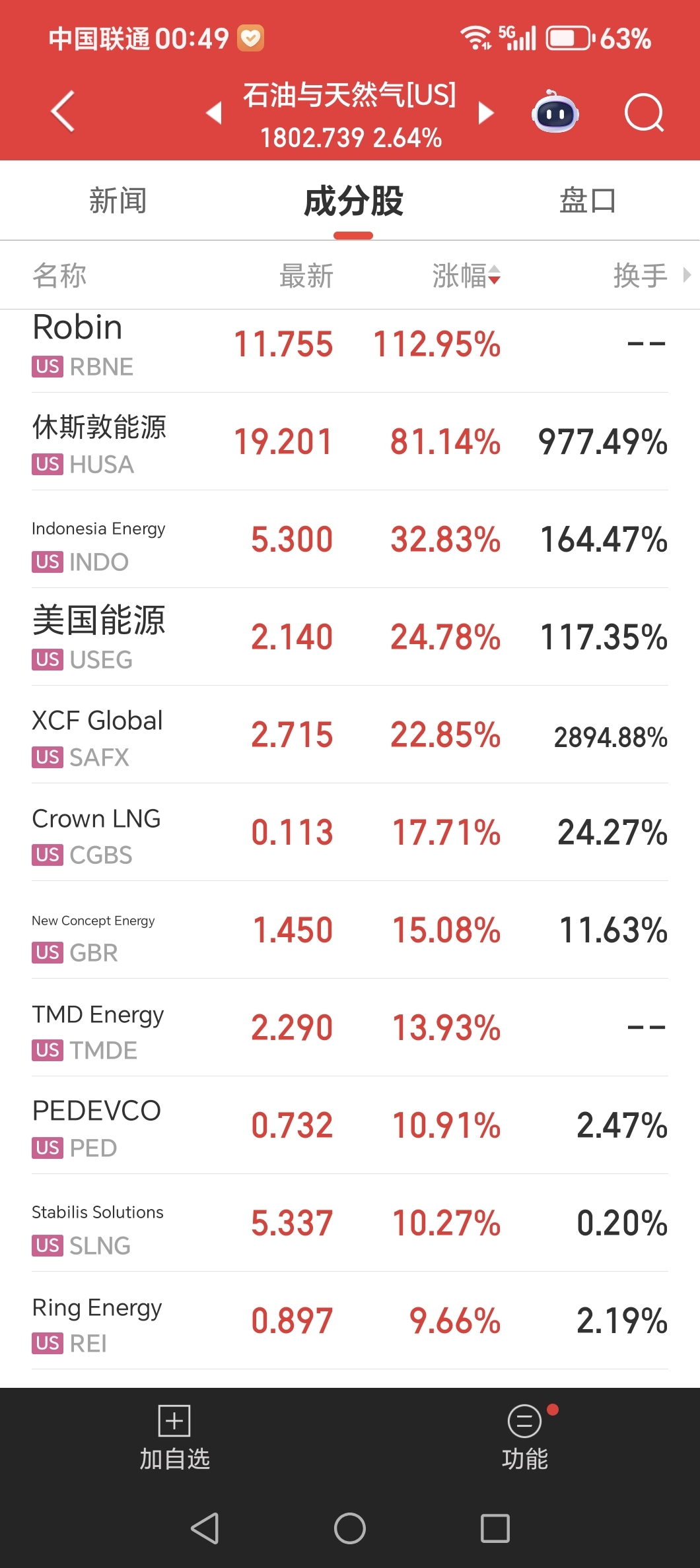
Task: Open the search magnifier
Action: (x=644, y=113)
